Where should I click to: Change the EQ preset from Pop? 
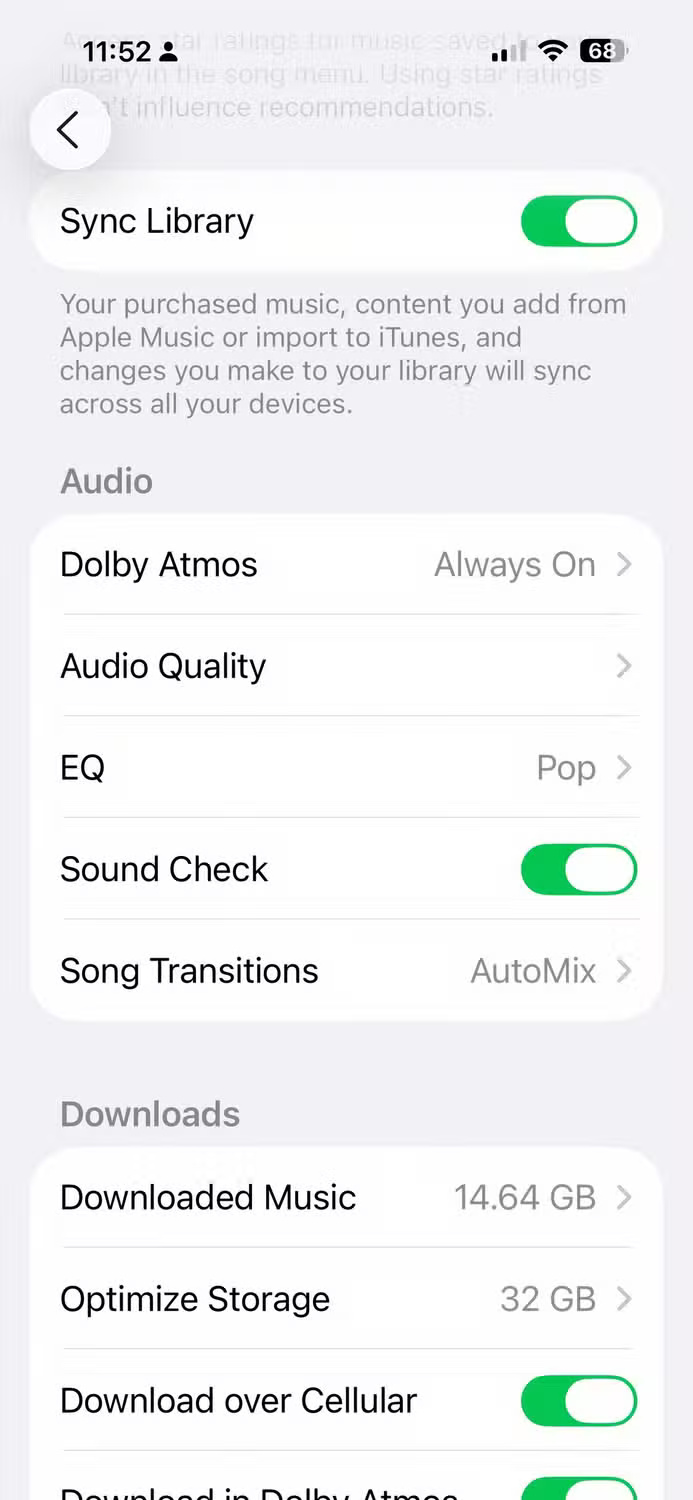pos(346,768)
